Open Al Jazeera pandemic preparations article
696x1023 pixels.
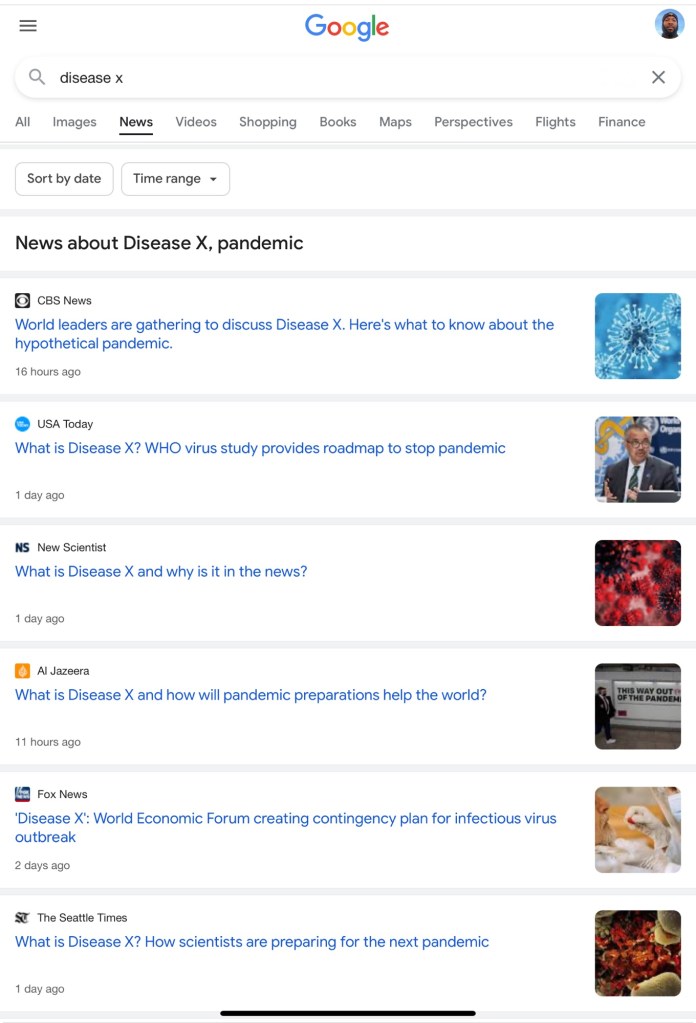click(251, 695)
